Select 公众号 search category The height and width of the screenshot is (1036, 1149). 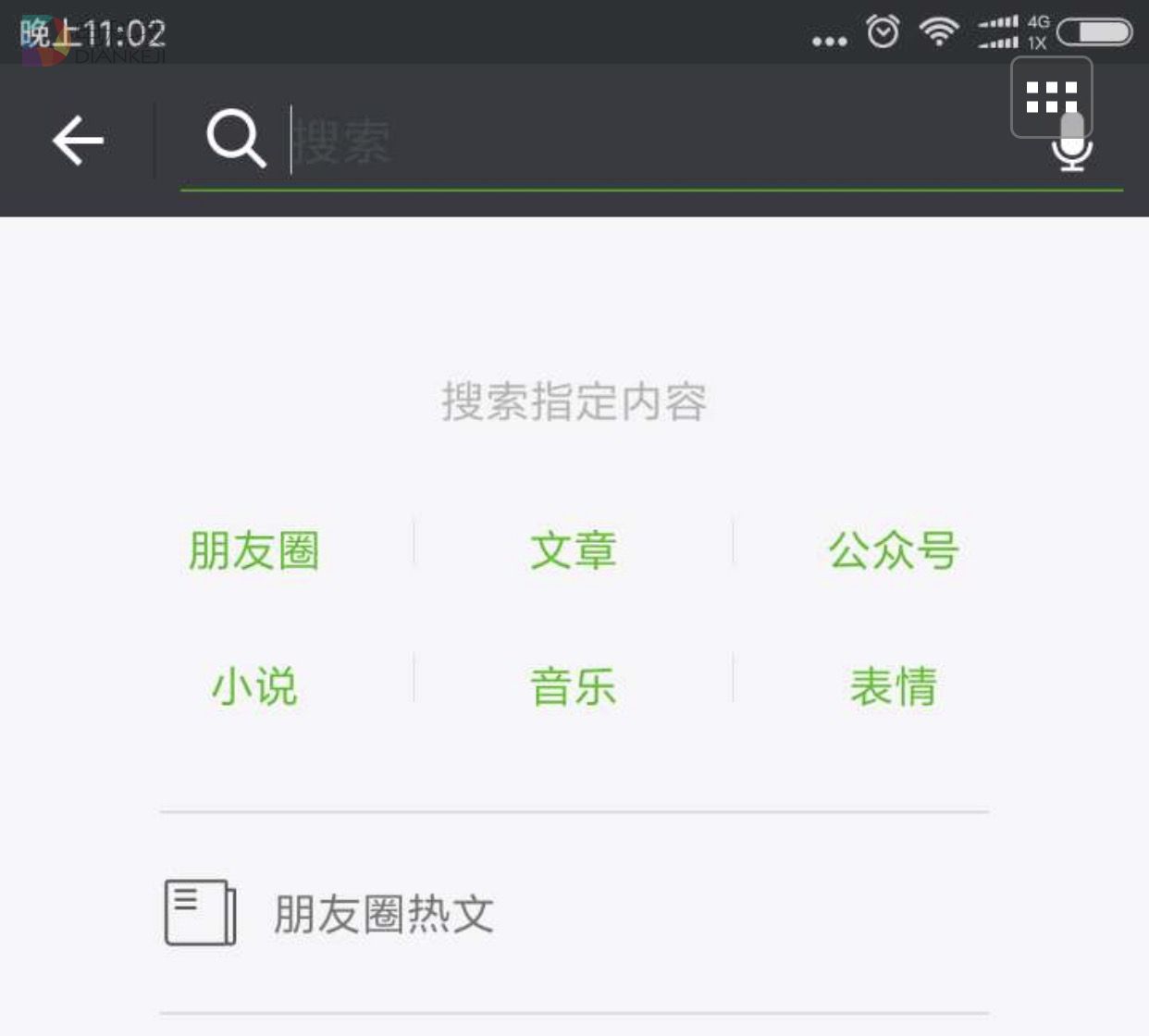(893, 550)
